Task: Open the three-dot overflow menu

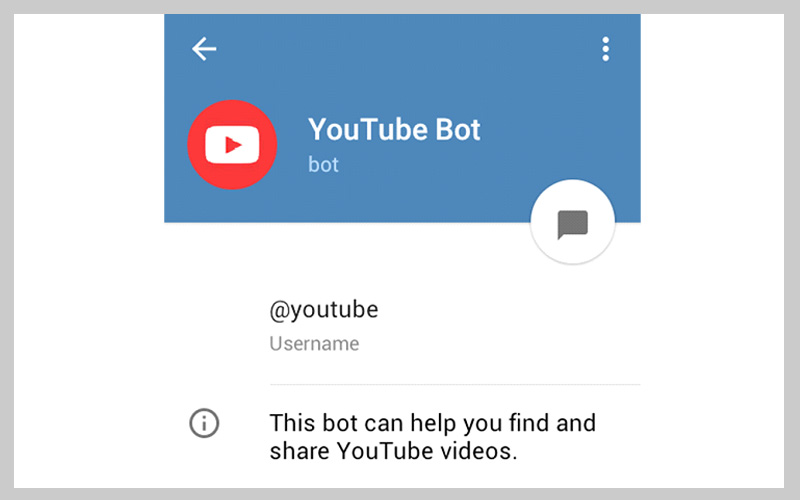Action: [x=605, y=48]
